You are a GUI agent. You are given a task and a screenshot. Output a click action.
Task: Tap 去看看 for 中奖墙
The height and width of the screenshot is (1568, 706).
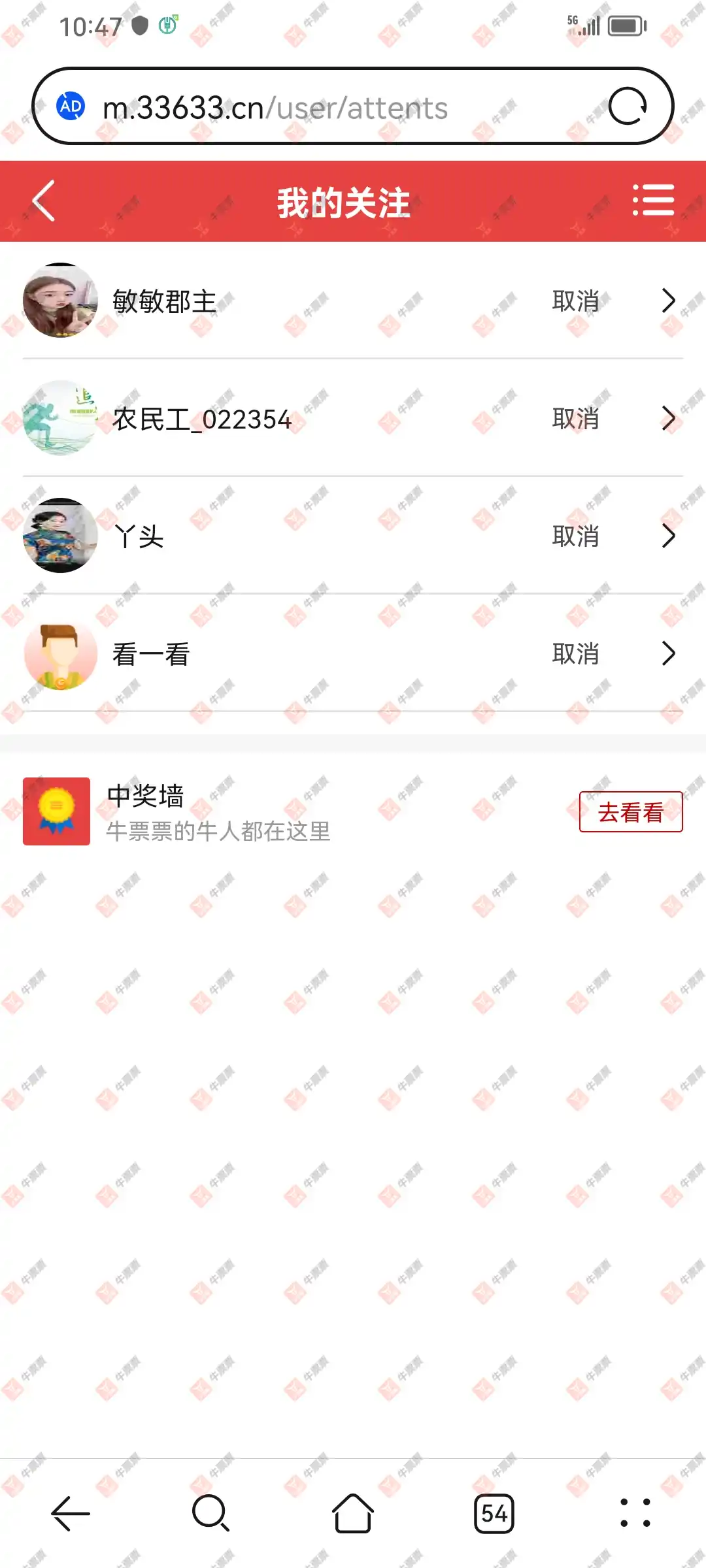click(x=630, y=812)
